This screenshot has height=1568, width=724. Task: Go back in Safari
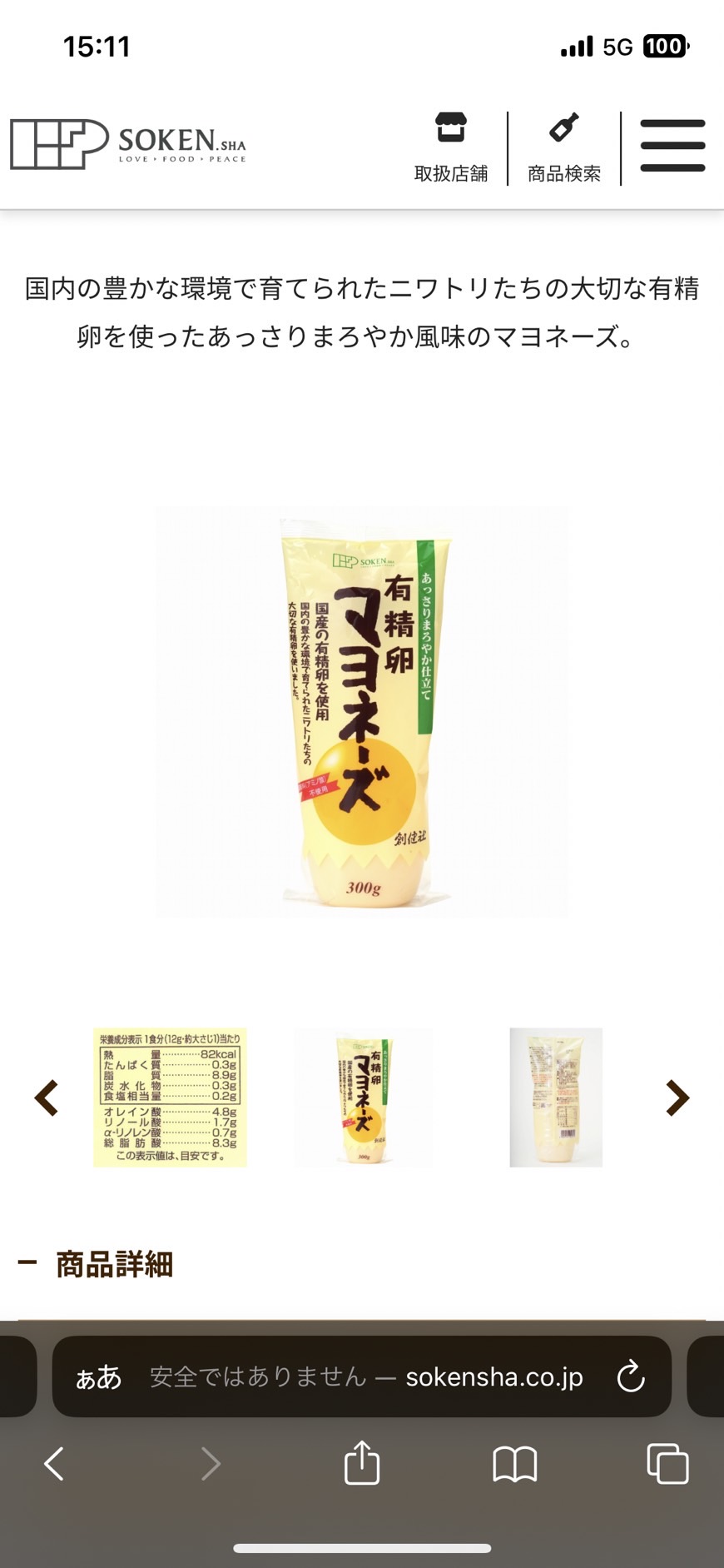pos(54,1463)
